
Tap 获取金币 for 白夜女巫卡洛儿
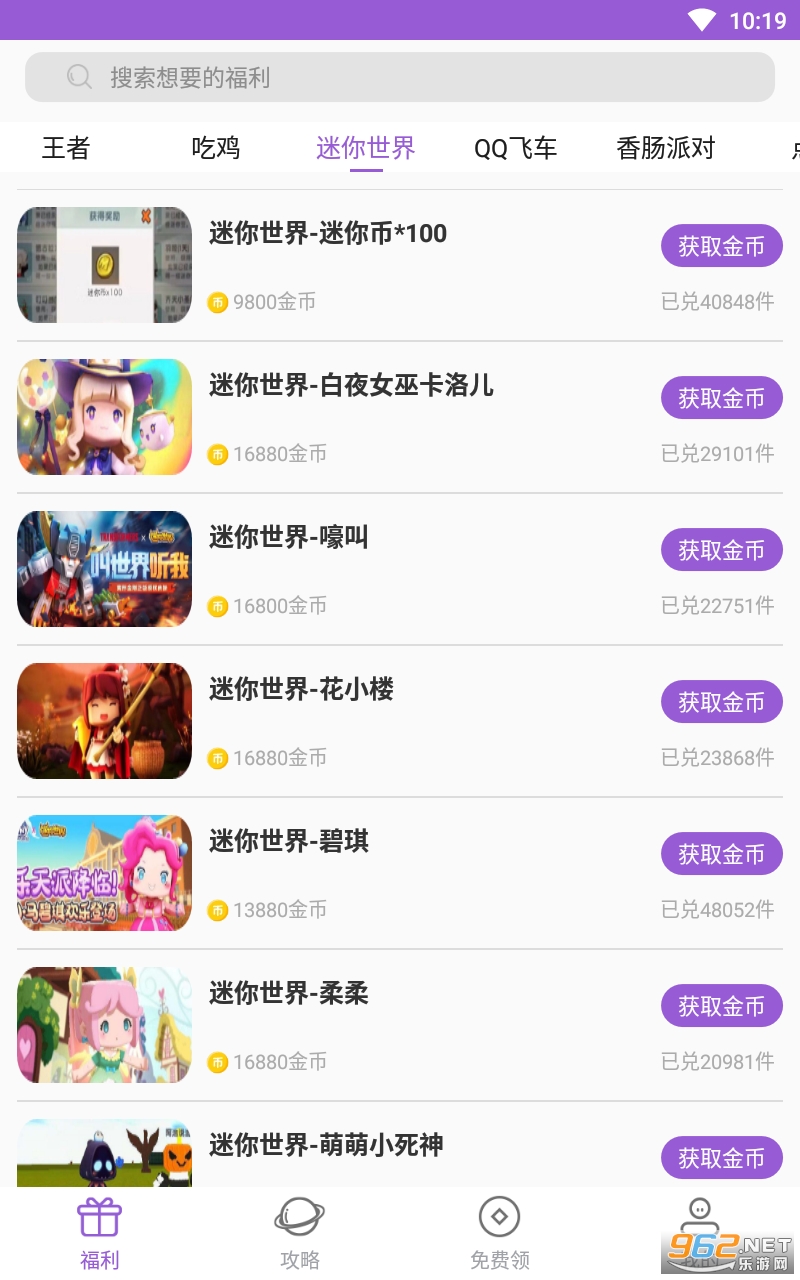(721, 398)
